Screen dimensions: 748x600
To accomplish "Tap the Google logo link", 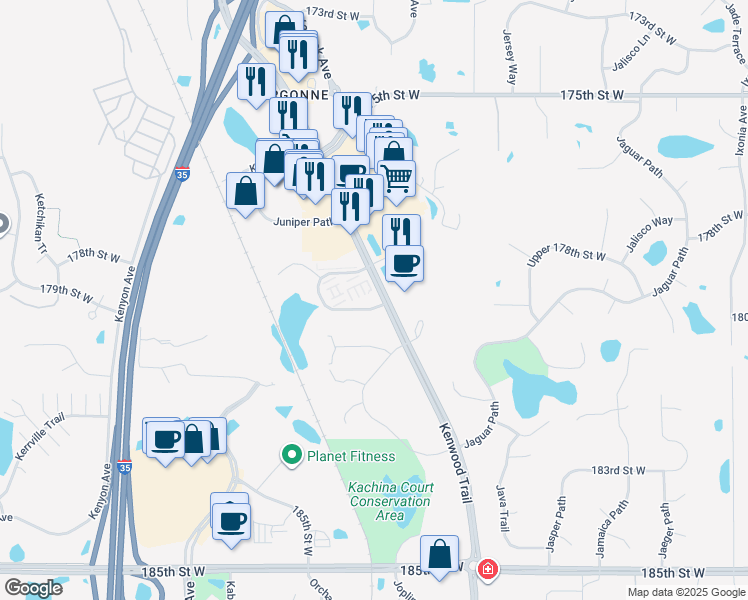I will point(33,588).
